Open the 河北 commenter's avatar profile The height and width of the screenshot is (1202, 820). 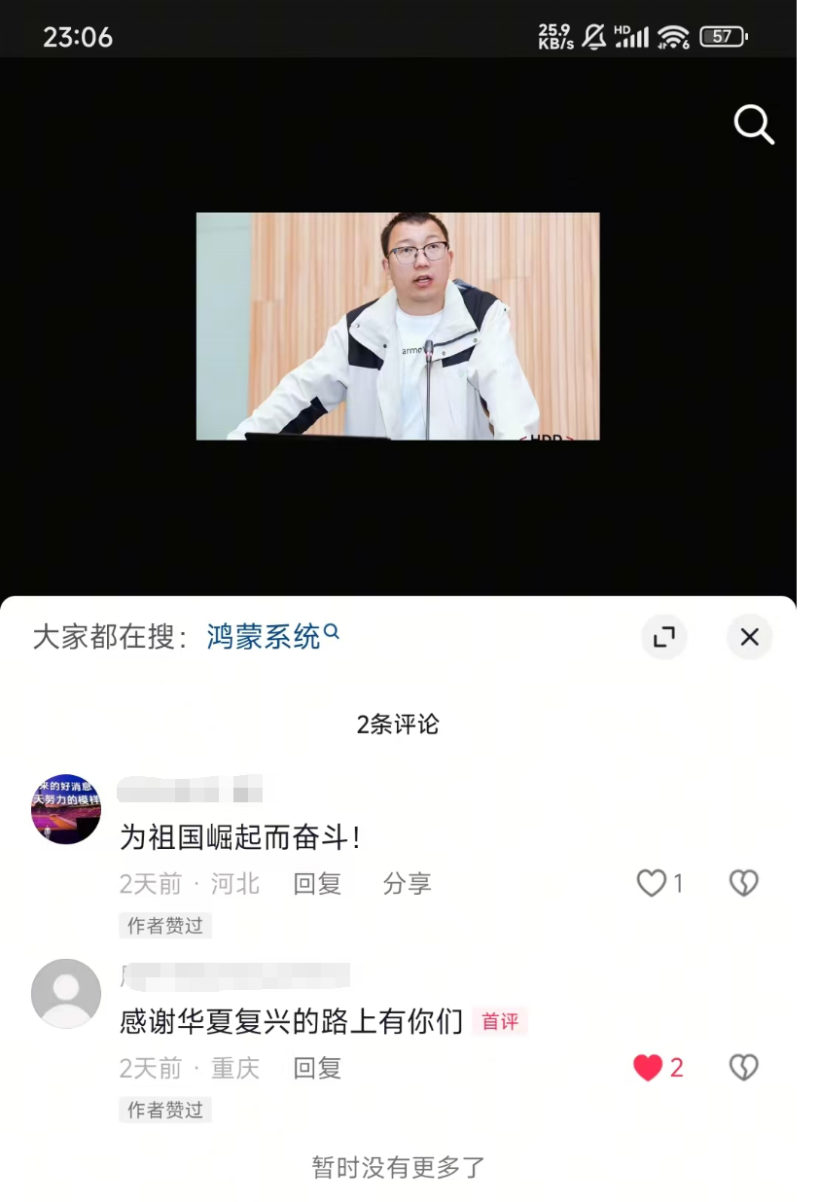click(66, 809)
